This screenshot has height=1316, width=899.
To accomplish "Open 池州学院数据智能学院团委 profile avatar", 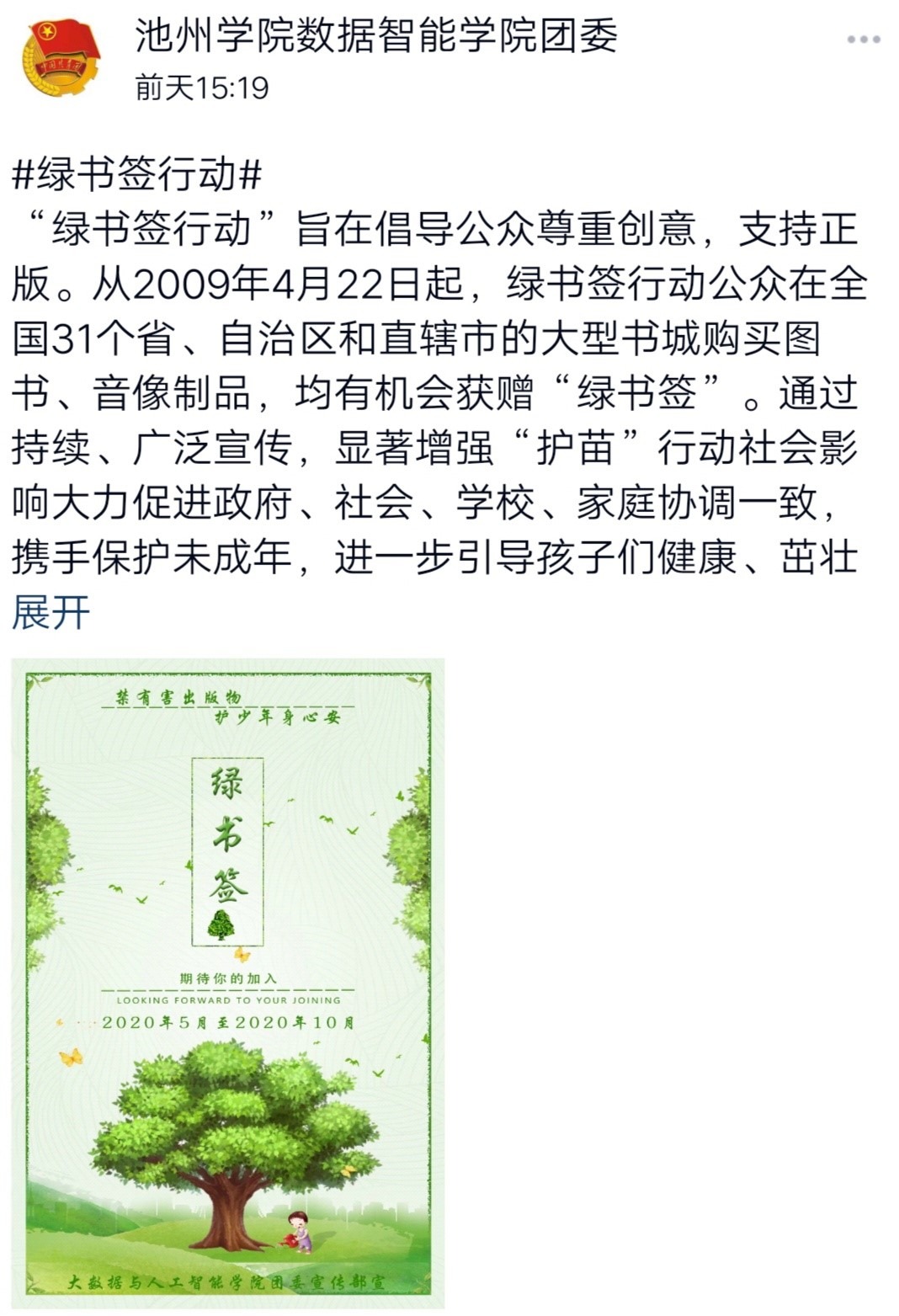I will 61,60.
